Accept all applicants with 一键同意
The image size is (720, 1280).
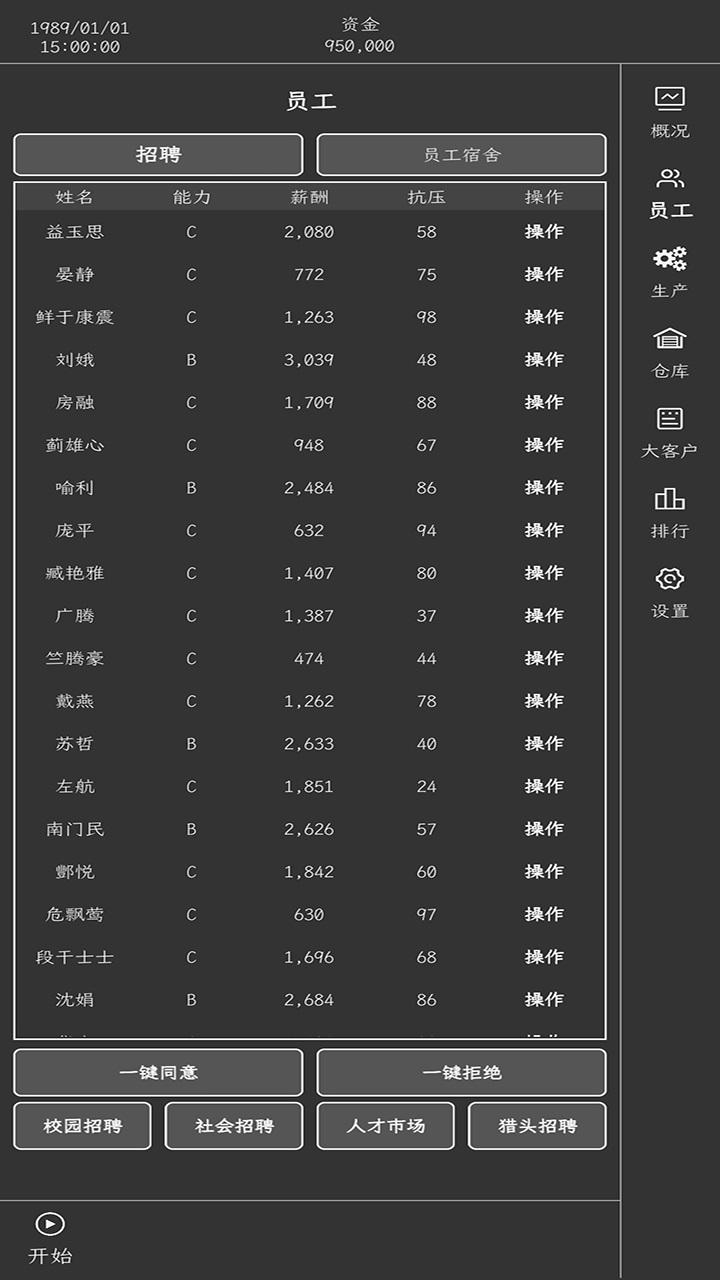[x=158, y=1072]
